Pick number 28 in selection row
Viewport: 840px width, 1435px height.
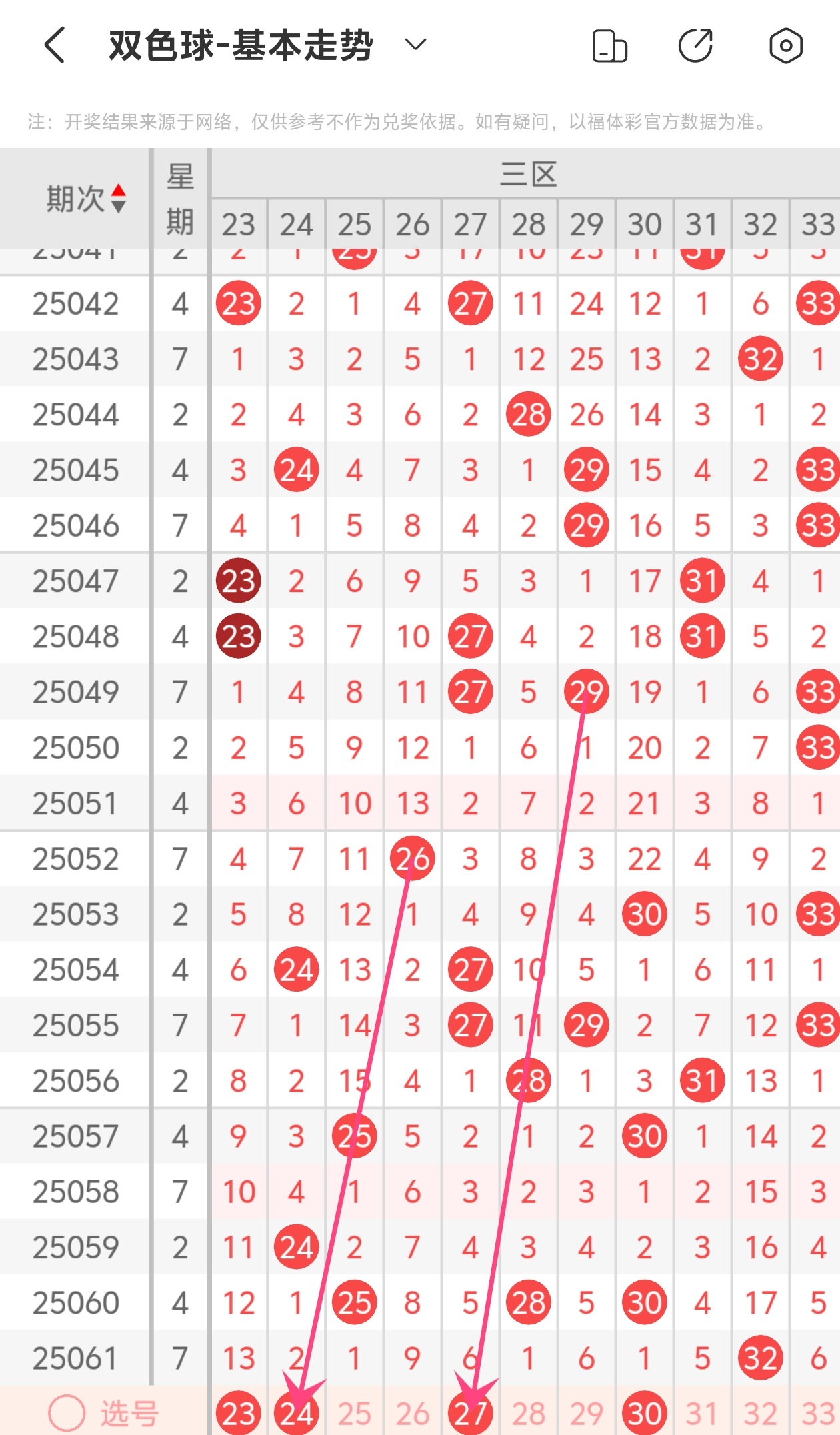tap(528, 1412)
